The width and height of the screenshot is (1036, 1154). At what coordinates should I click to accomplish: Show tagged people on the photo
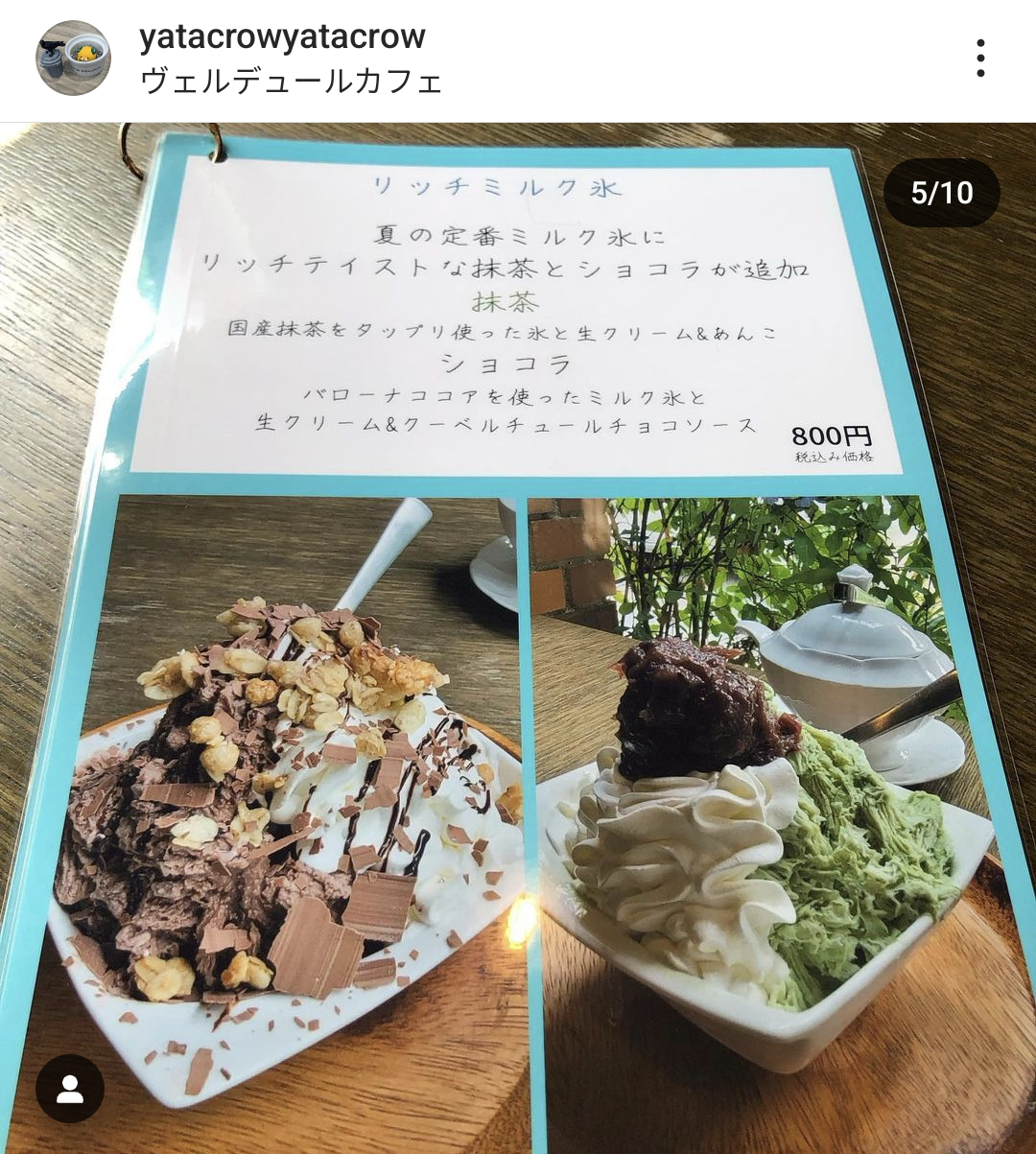point(69,1090)
